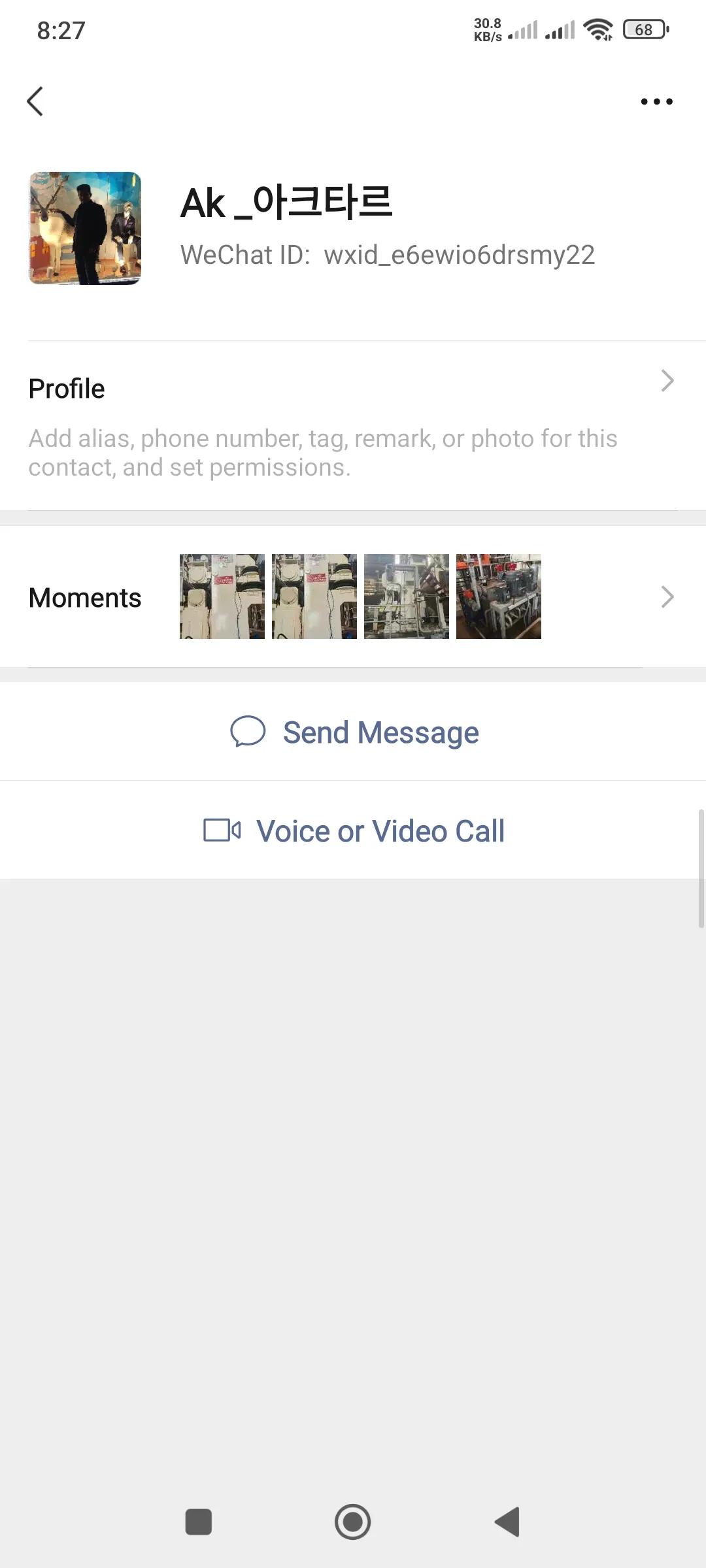
Task: Tap the system home button
Action: pos(352,1522)
